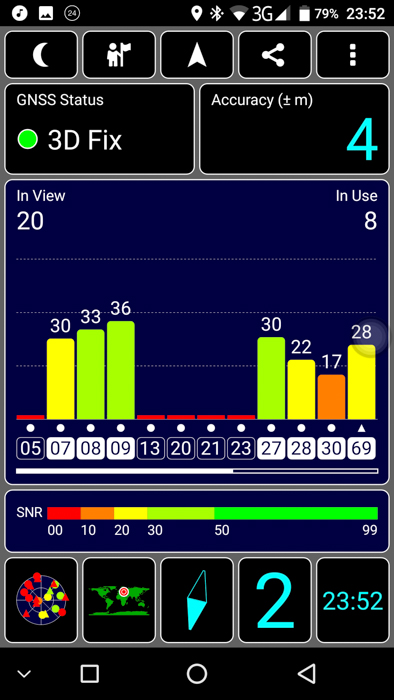Tap the Accuracy tile
Image resolution: width=394 pixels, height=700 pixels.
294,129
